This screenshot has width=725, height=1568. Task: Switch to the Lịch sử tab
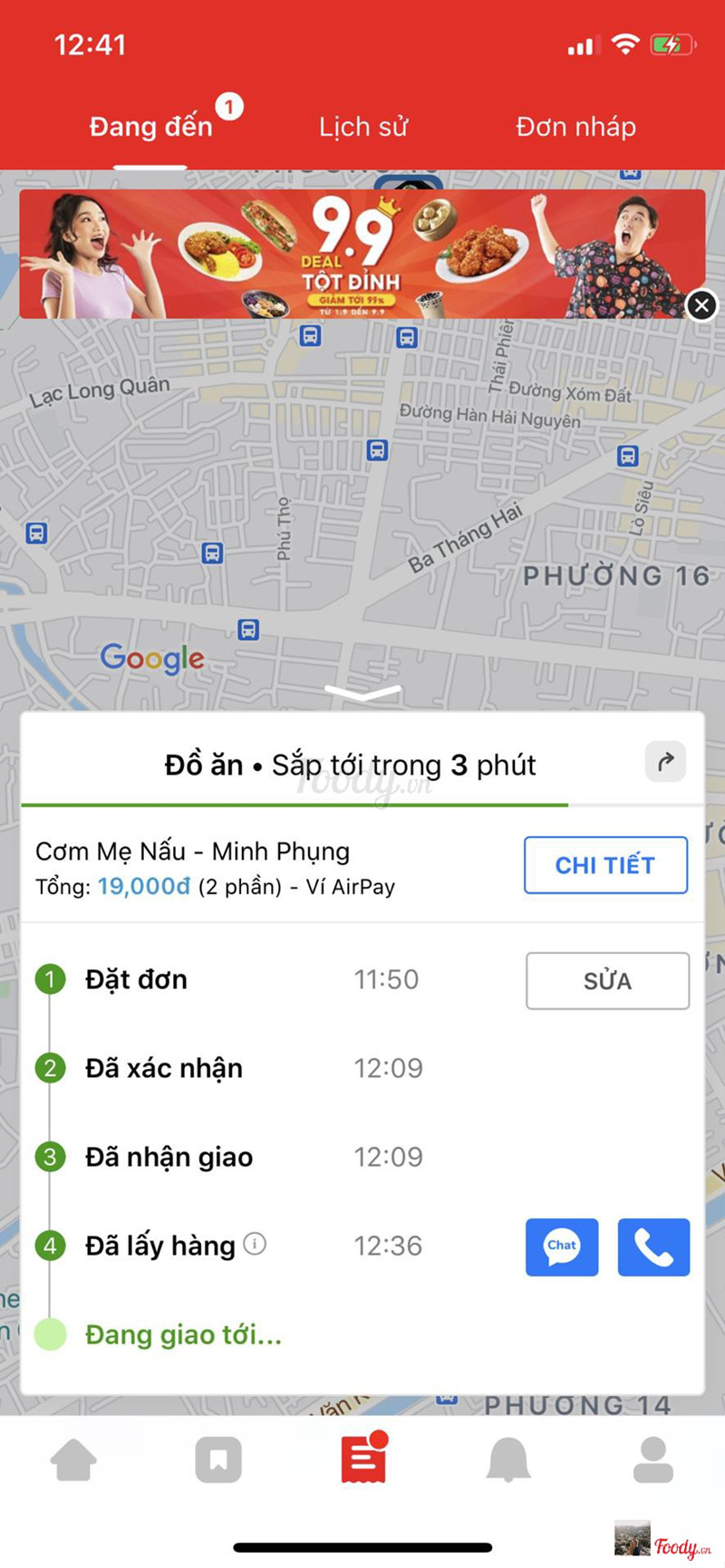[x=363, y=127]
